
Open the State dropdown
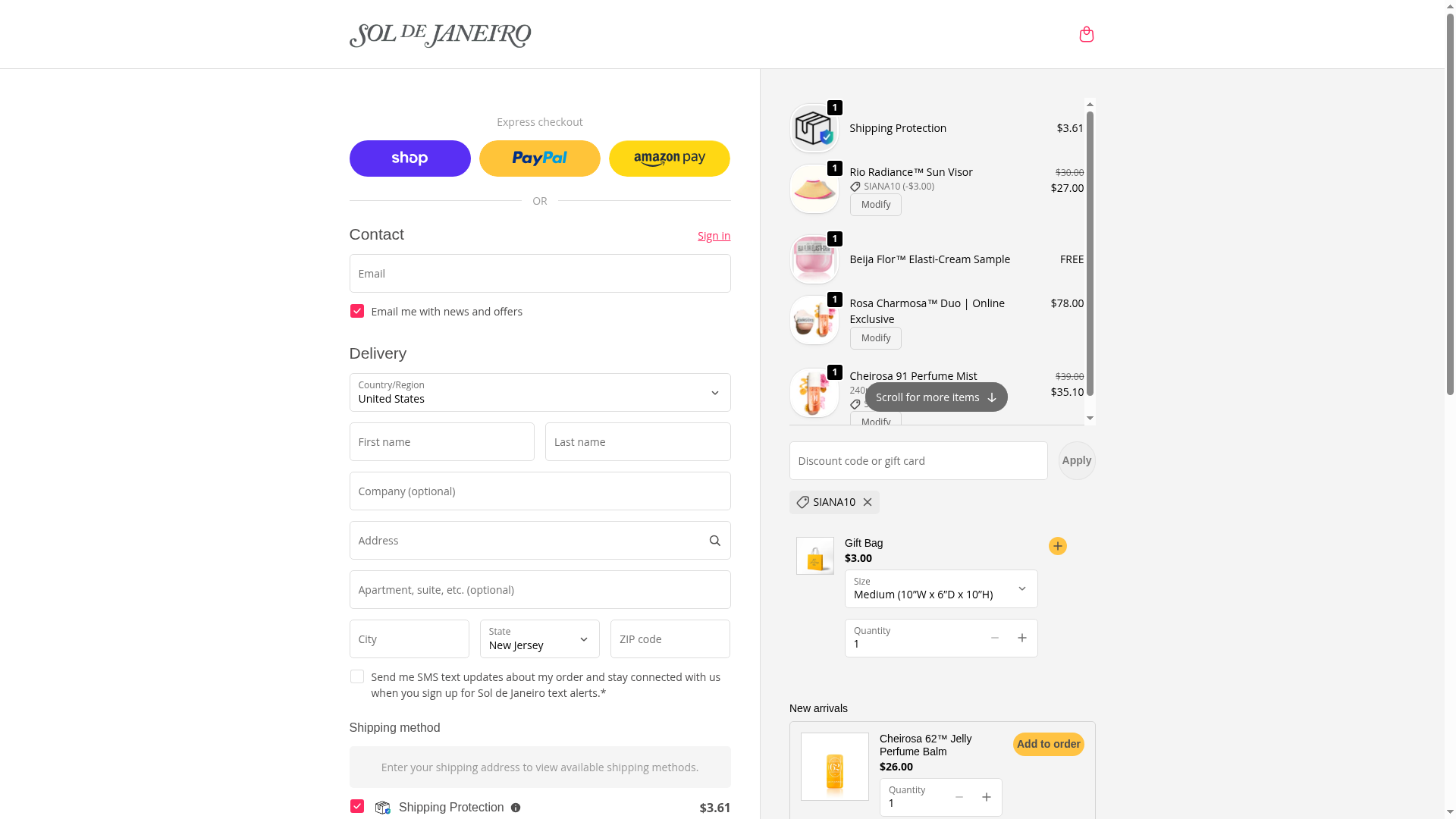pos(539,639)
